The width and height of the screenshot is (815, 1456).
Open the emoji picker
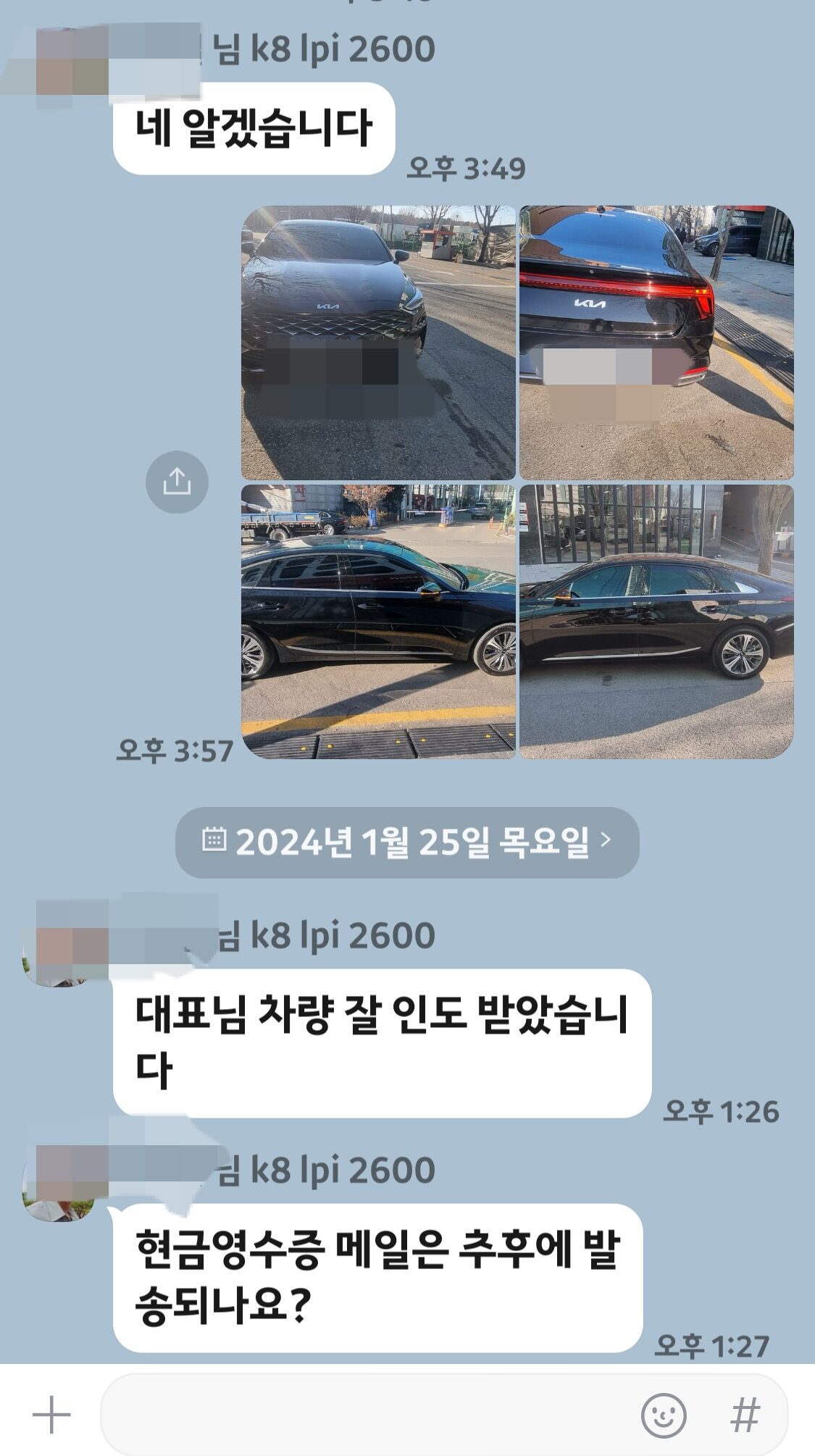663,1415
